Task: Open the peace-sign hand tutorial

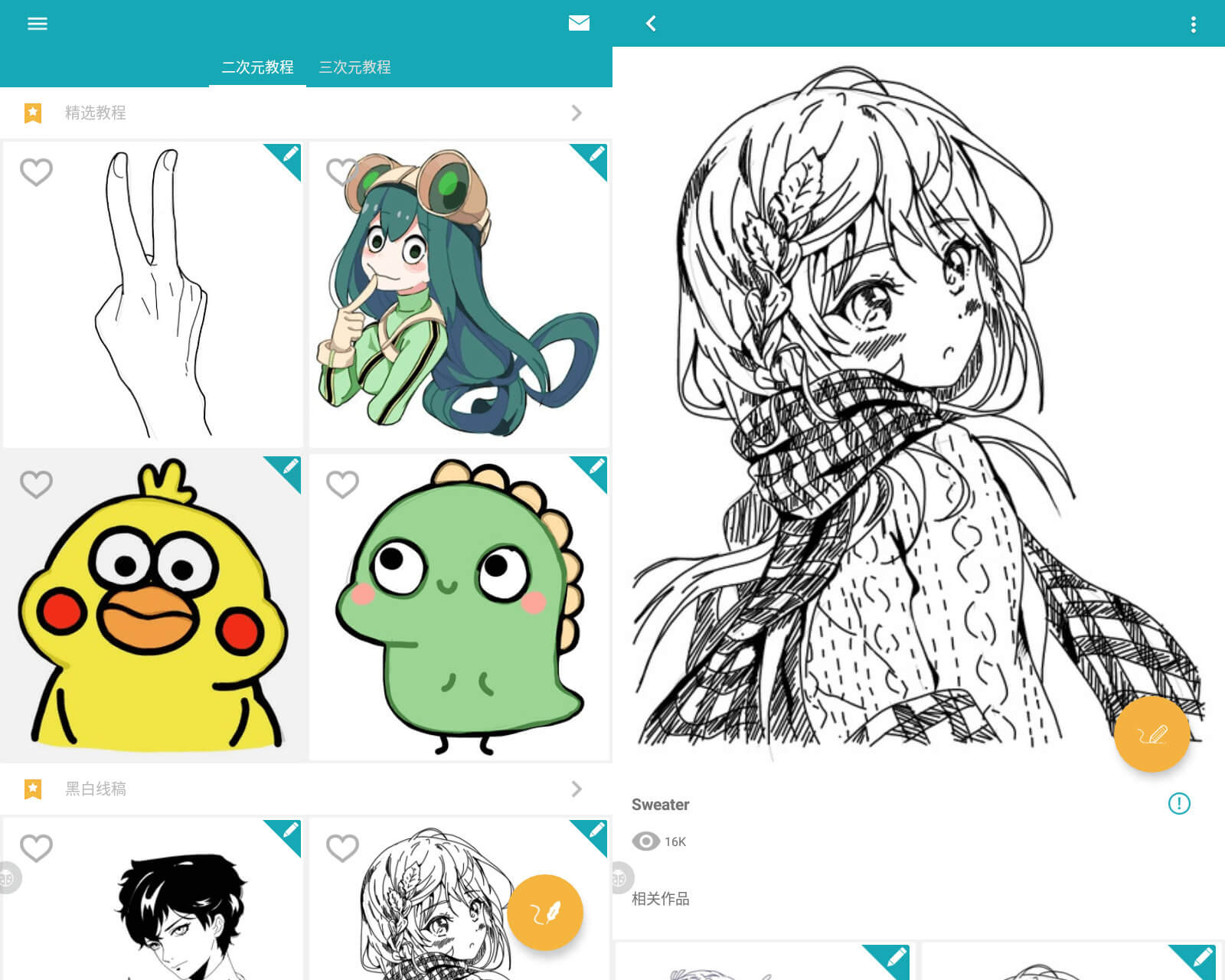Action: pos(153,306)
